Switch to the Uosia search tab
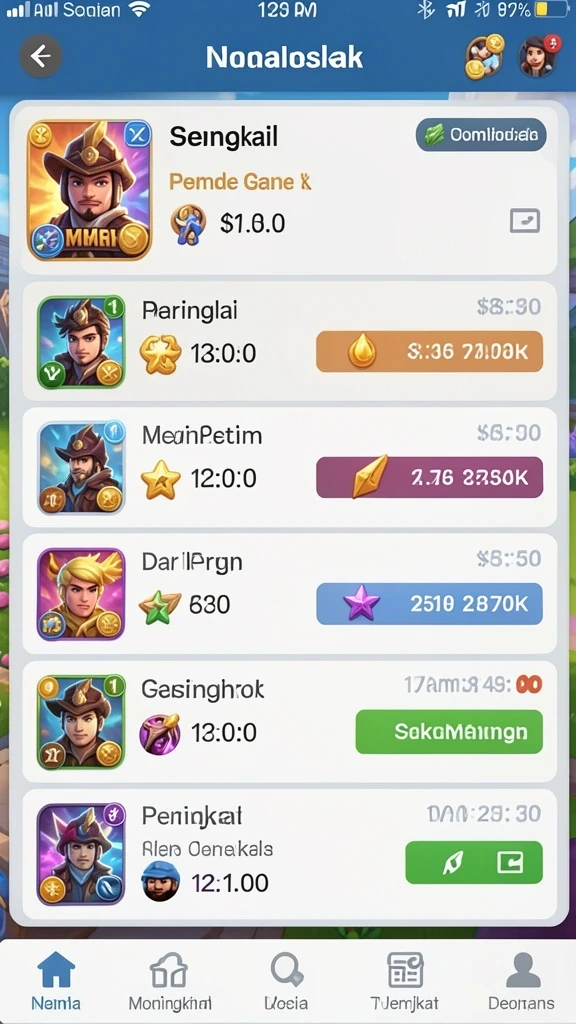This screenshot has height=1024, width=576. 287,981
